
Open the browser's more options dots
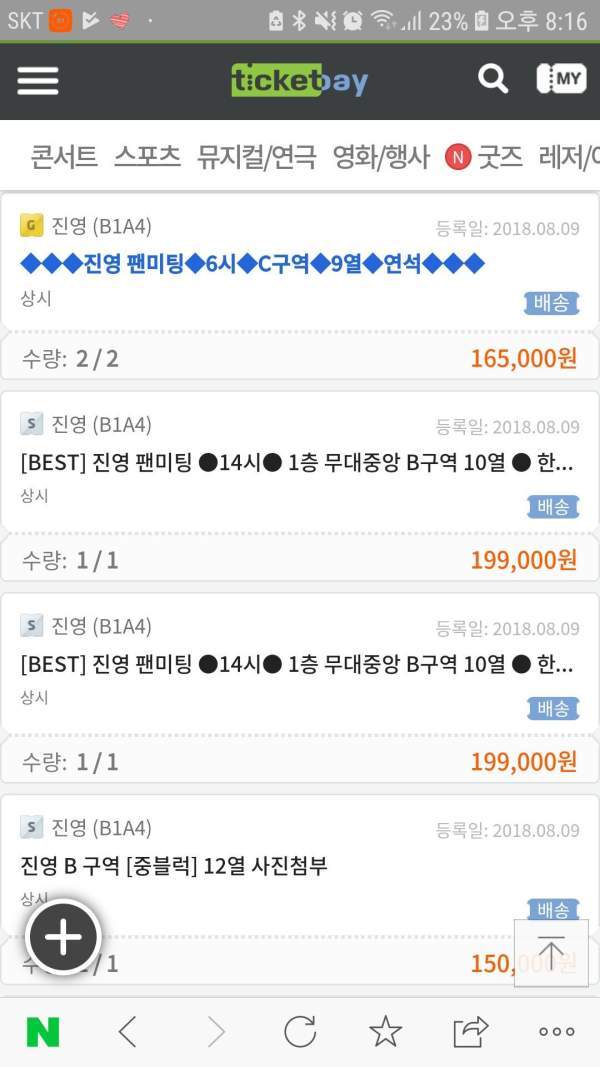point(557,1032)
